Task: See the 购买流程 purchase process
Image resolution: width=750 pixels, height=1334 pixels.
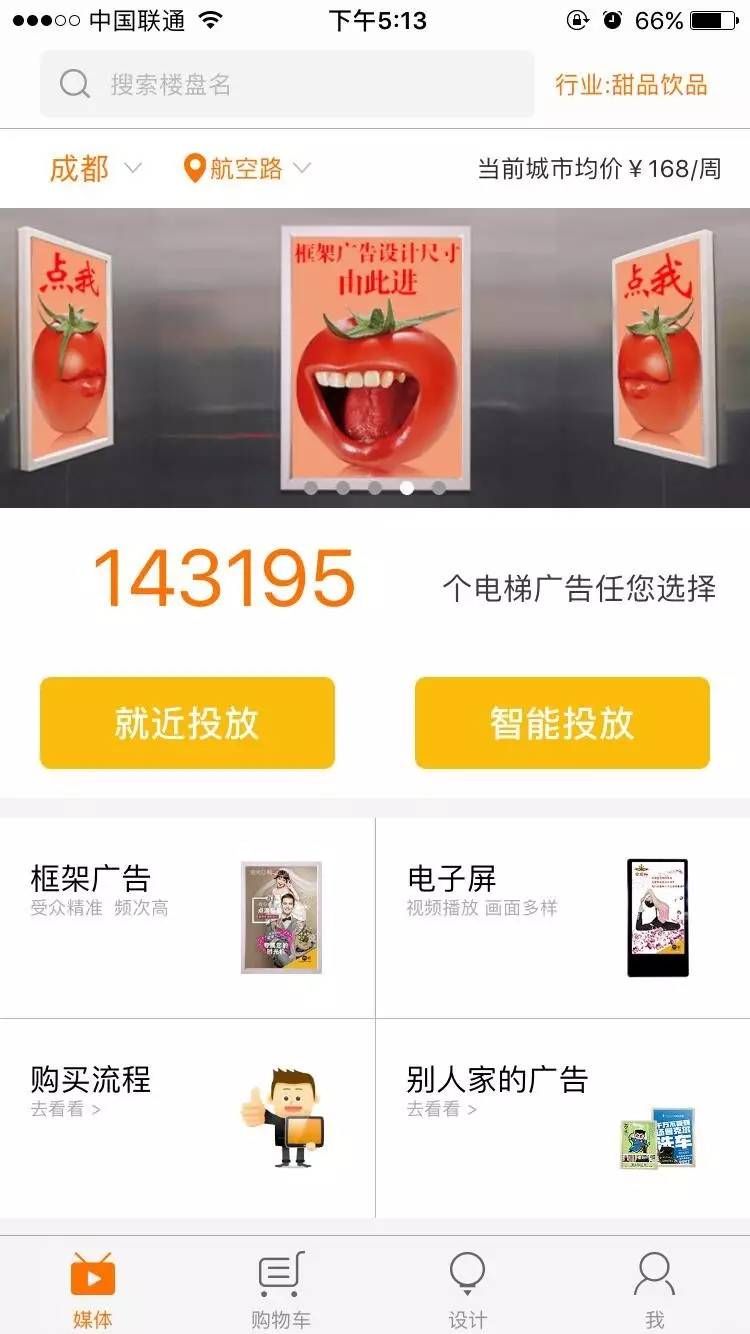Action: pos(187,1118)
